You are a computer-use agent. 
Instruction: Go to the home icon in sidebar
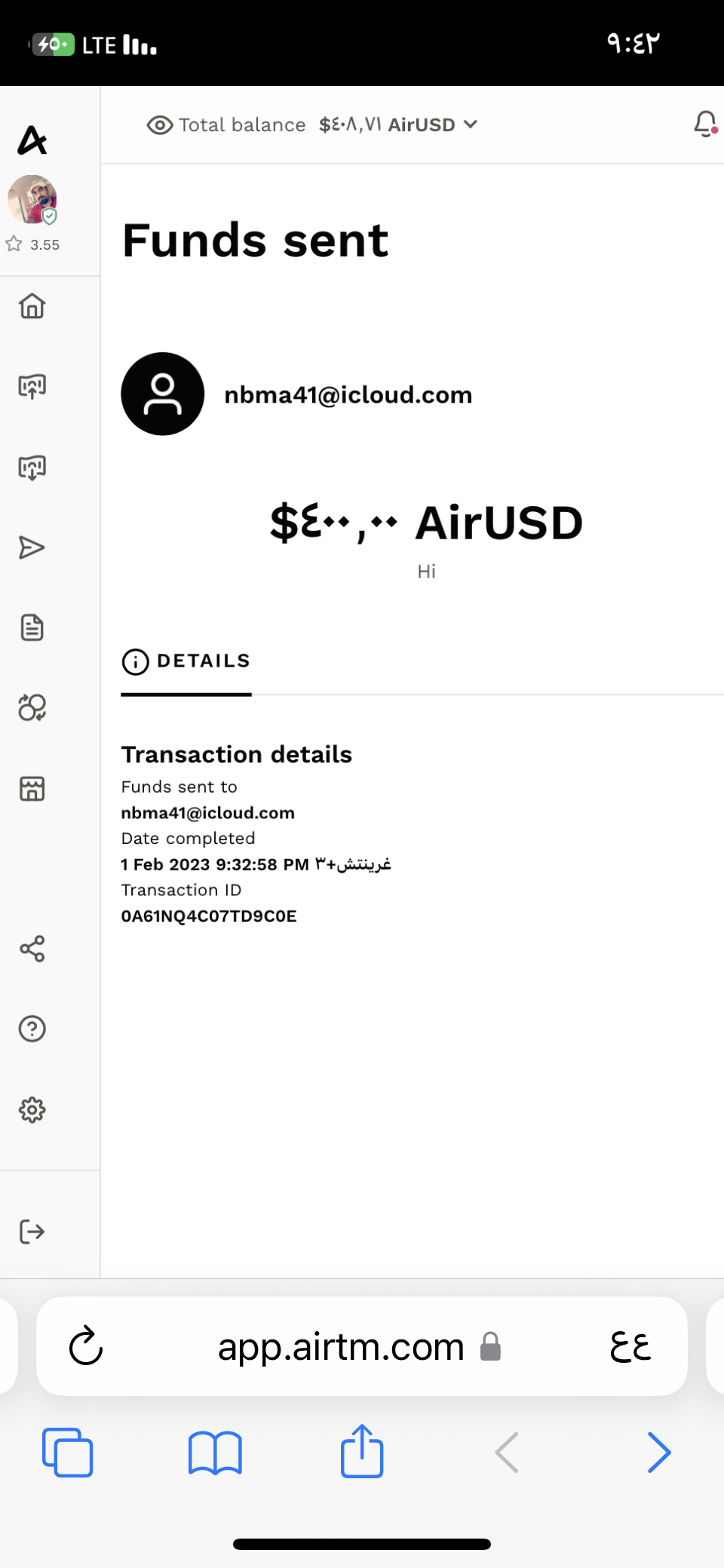32,306
